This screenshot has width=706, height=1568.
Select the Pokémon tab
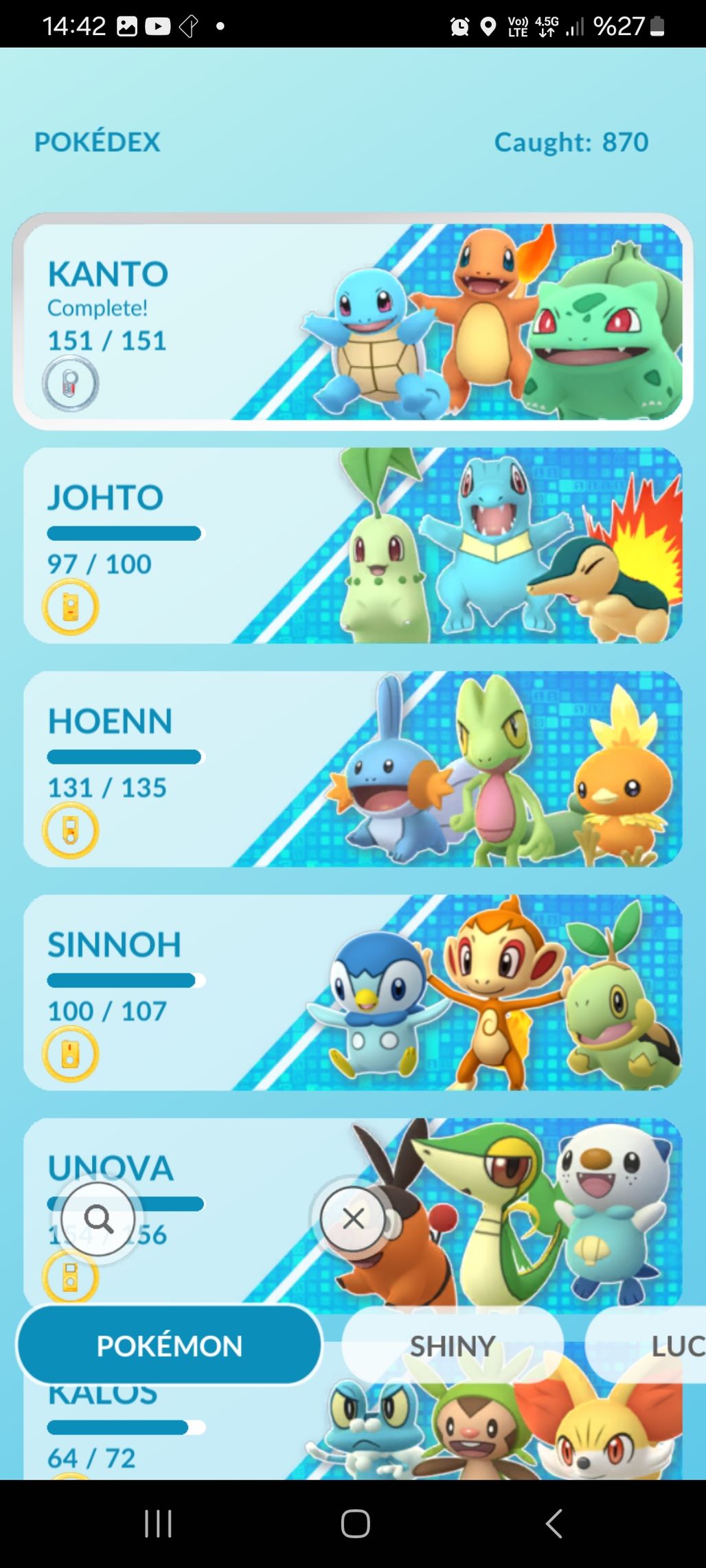(170, 1346)
